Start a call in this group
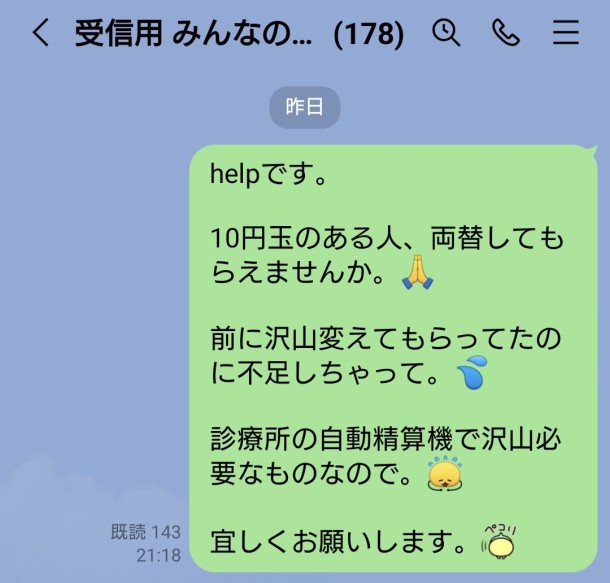 click(506, 33)
